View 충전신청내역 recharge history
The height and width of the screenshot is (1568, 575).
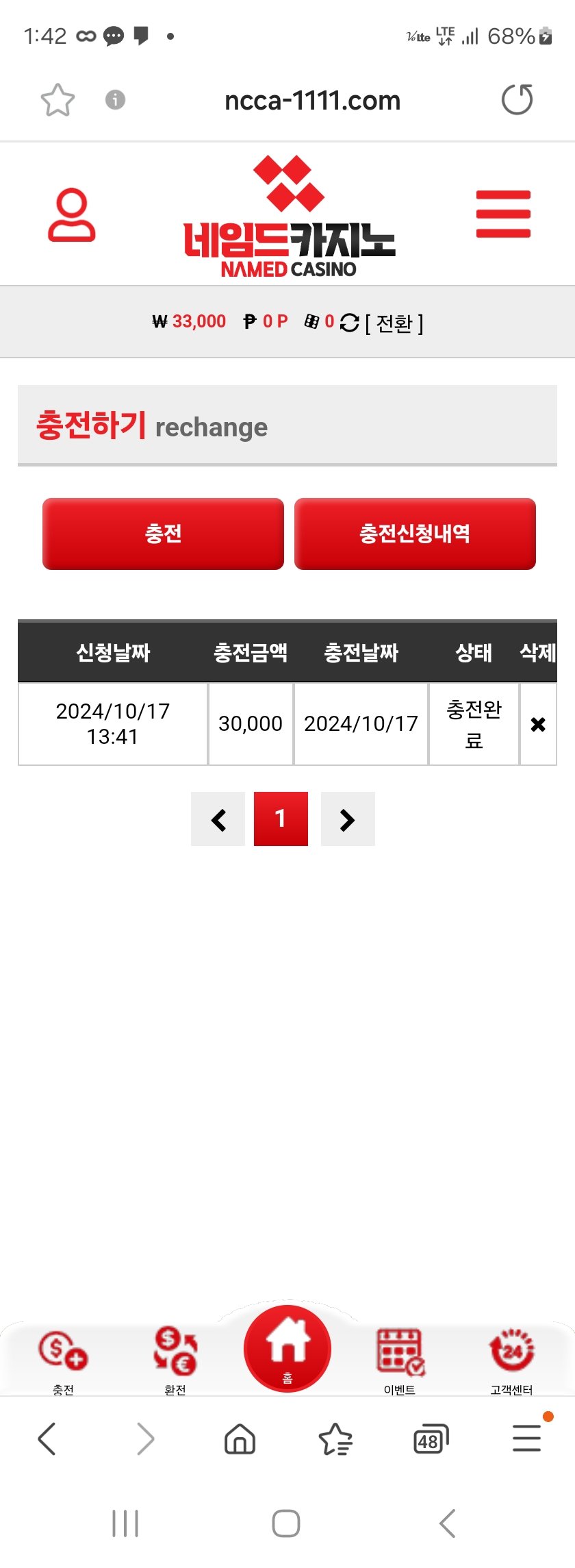pos(415,534)
